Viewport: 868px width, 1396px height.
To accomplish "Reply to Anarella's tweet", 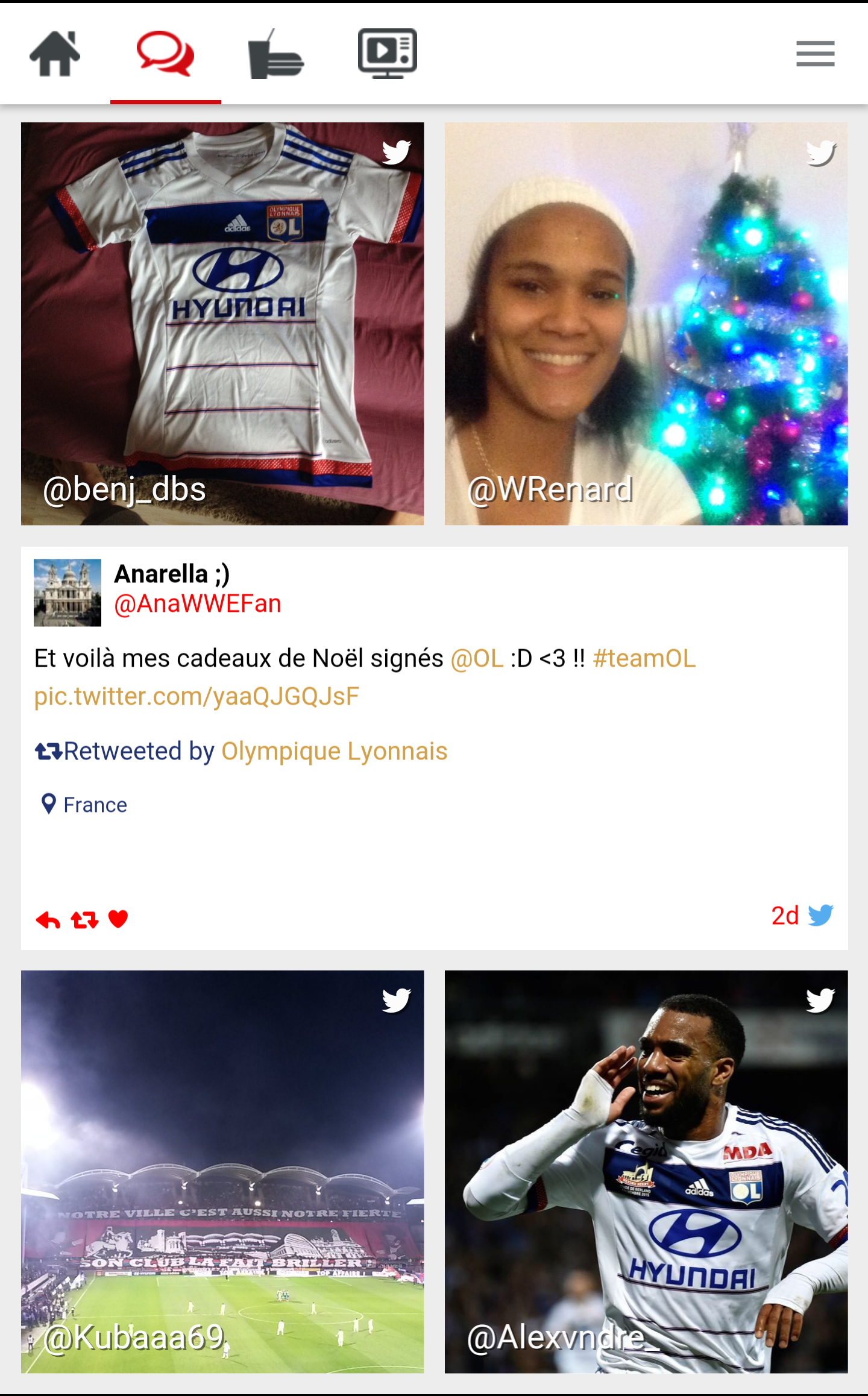I will point(48,920).
